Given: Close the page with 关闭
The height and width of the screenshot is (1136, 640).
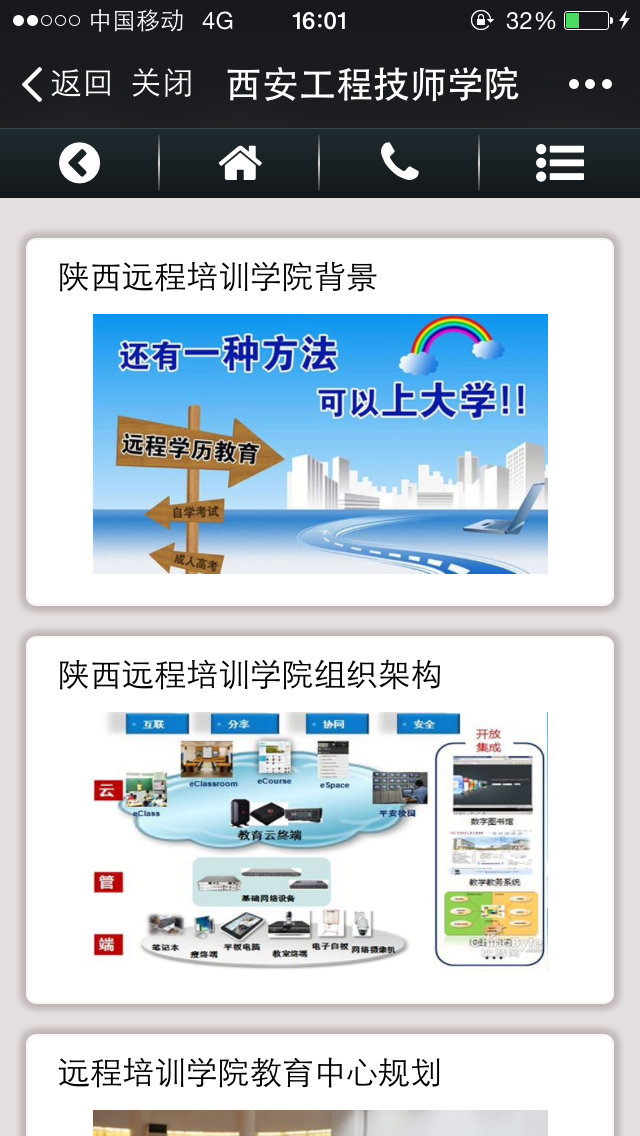Looking at the screenshot, I should (x=161, y=84).
